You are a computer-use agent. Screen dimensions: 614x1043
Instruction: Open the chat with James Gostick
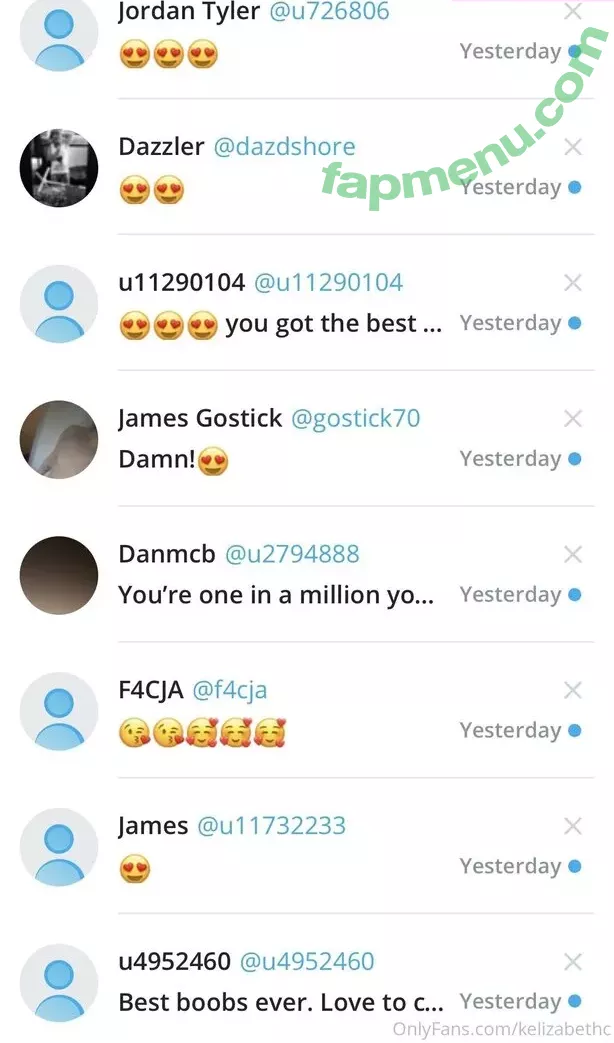click(280, 439)
